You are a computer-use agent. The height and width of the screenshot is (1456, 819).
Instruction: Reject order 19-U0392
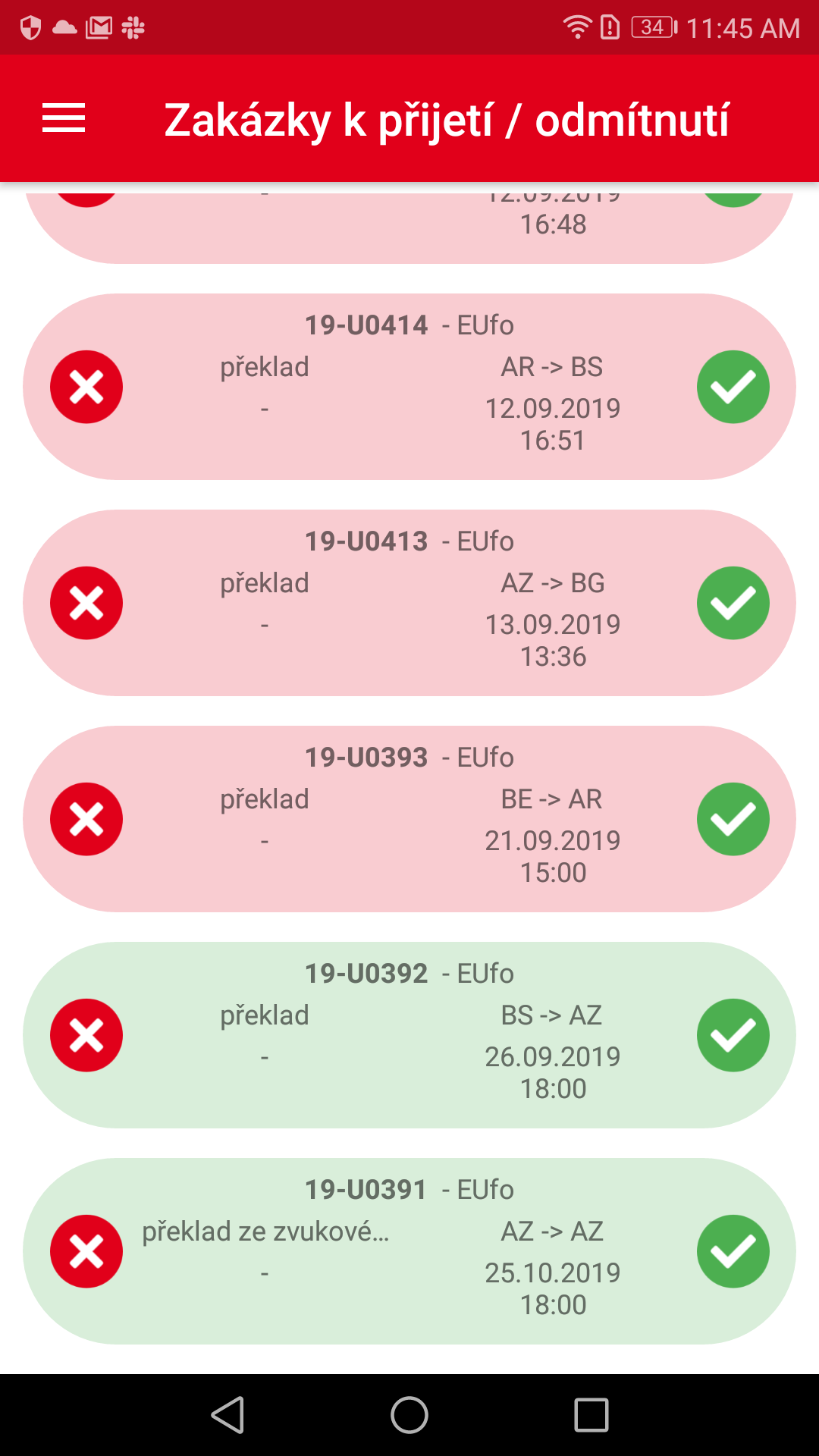[86, 1035]
